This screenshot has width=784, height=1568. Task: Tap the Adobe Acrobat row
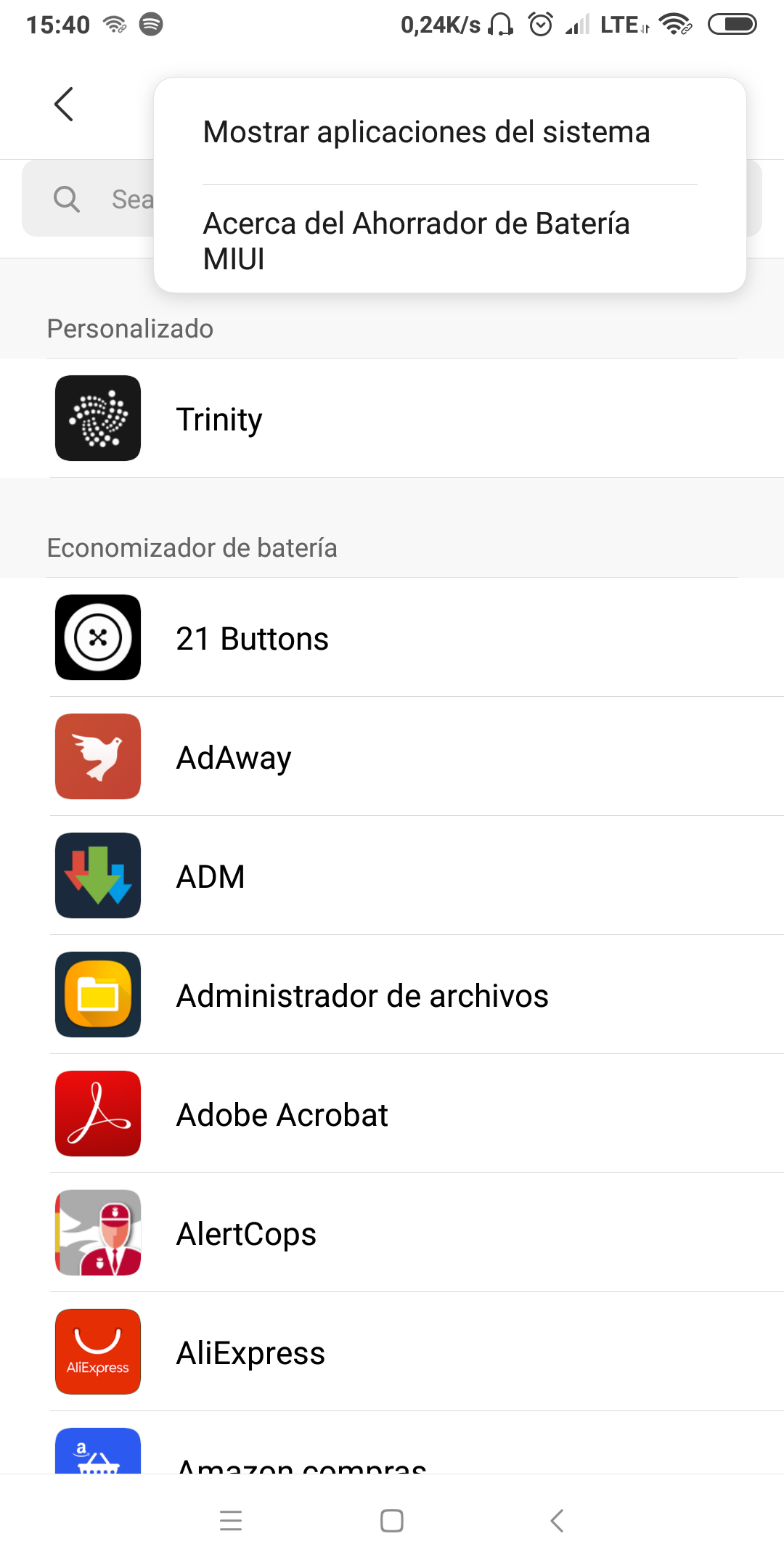392,1114
